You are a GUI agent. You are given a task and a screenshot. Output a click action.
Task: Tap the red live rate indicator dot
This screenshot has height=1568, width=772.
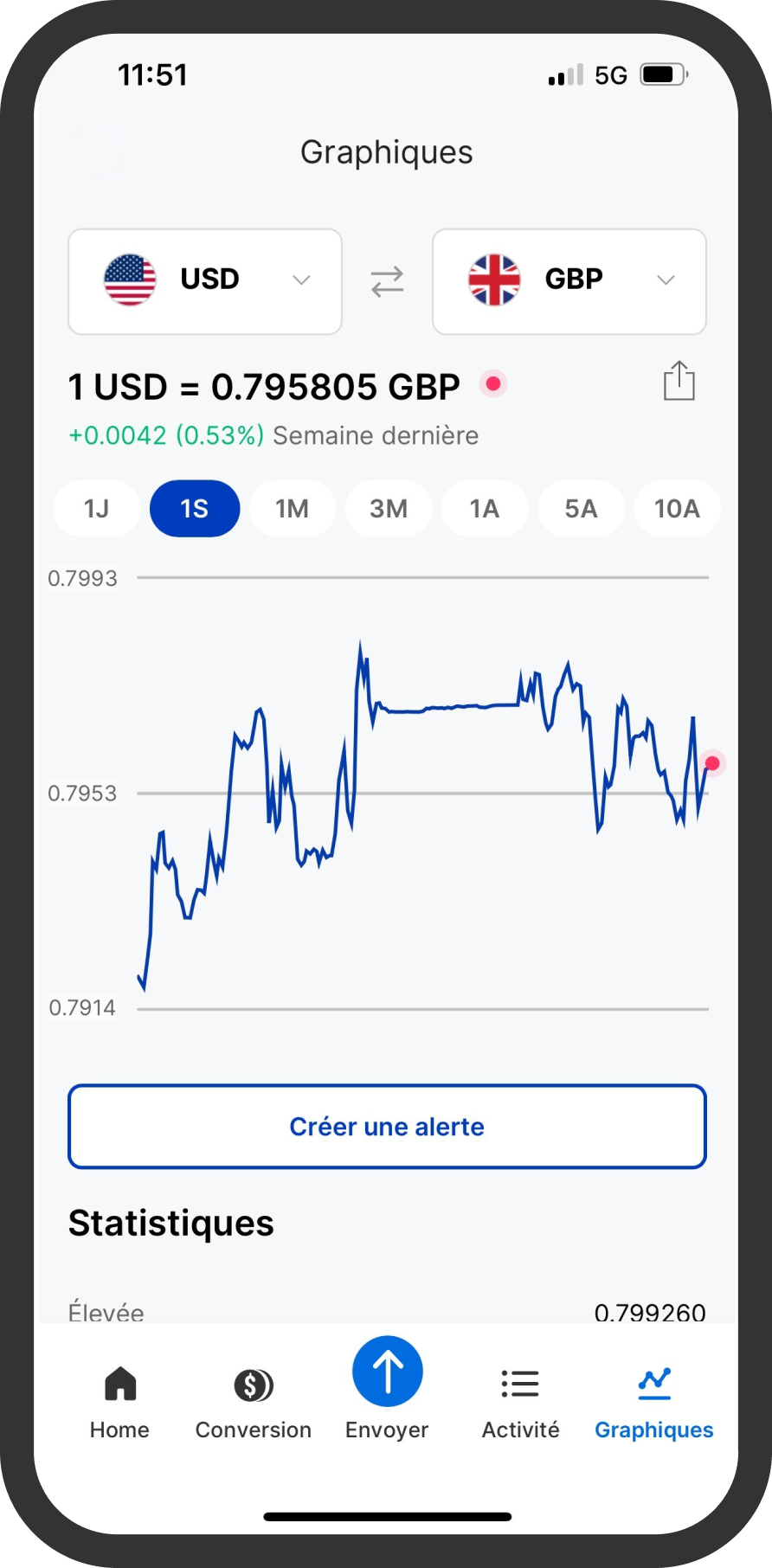pyautogui.click(x=492, y=383)
